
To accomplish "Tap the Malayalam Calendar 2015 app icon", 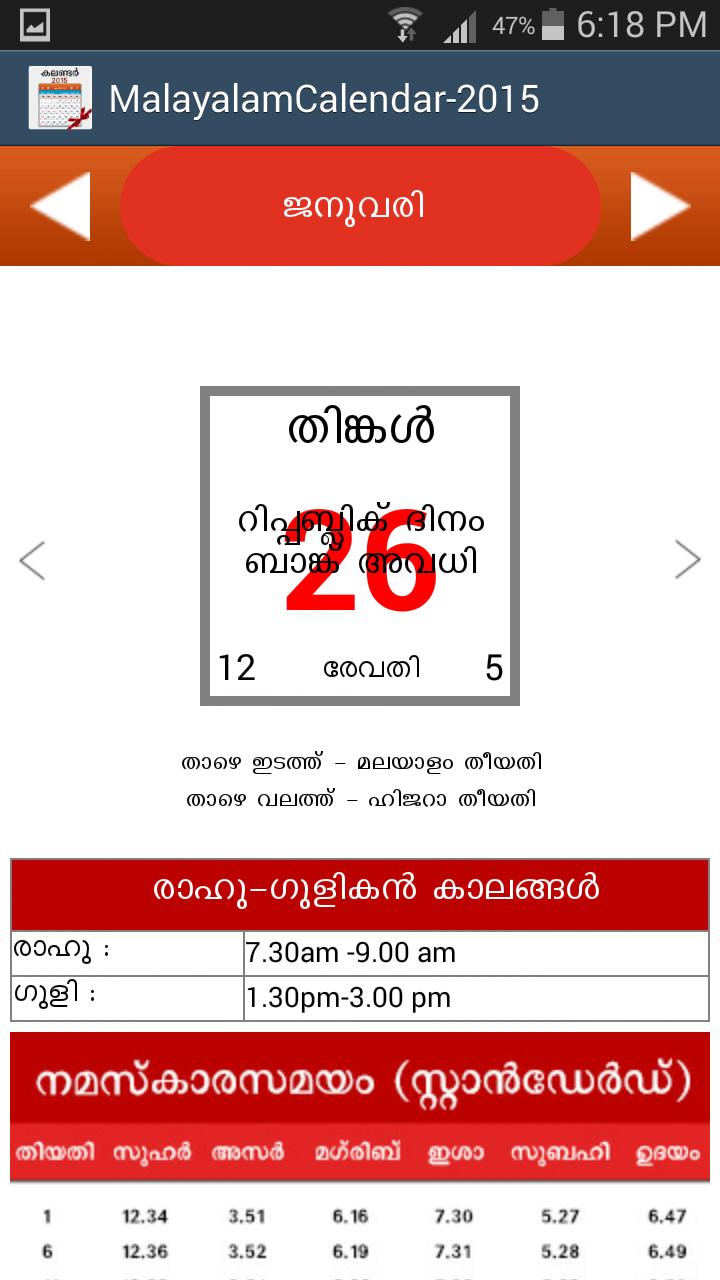I will [58, 97].
